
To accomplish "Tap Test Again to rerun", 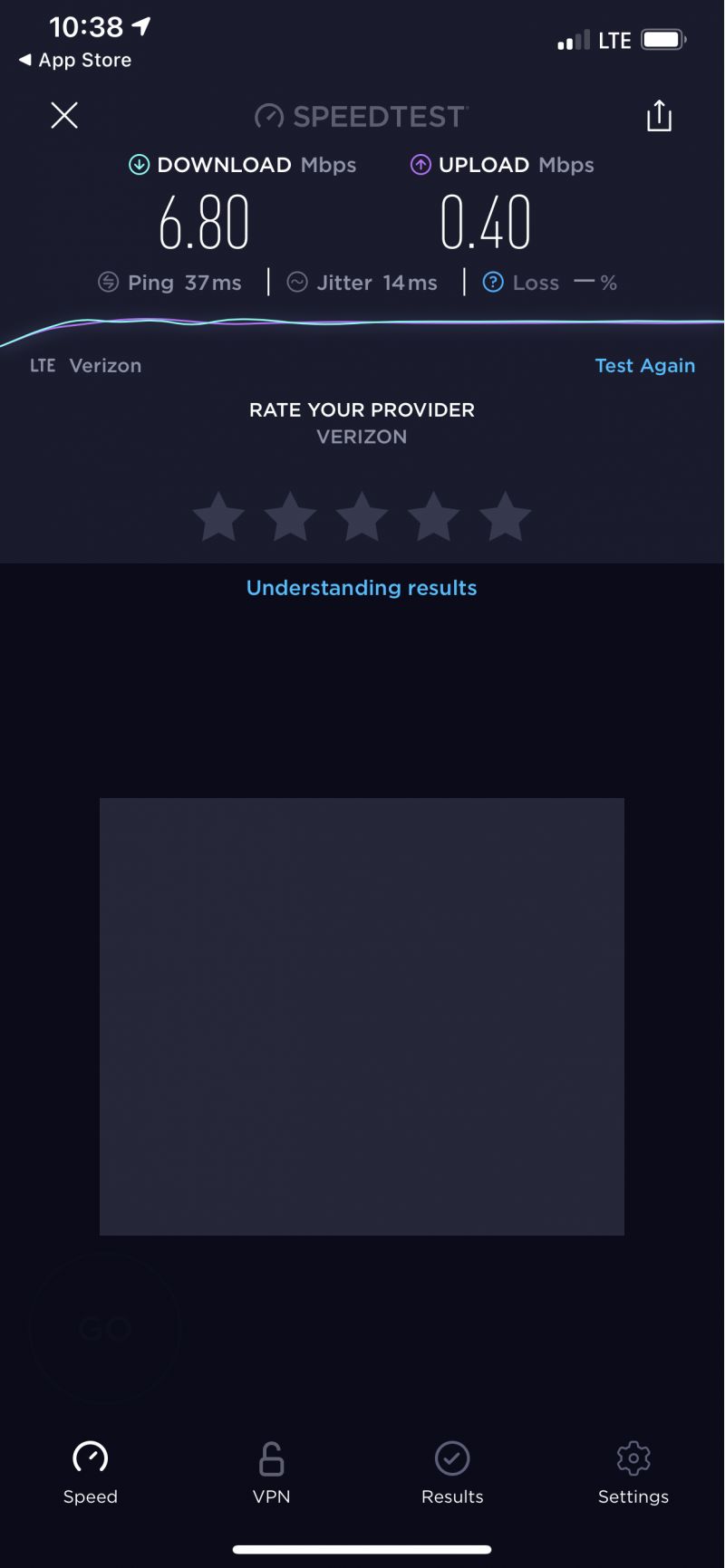I will (x=644, y=366).
